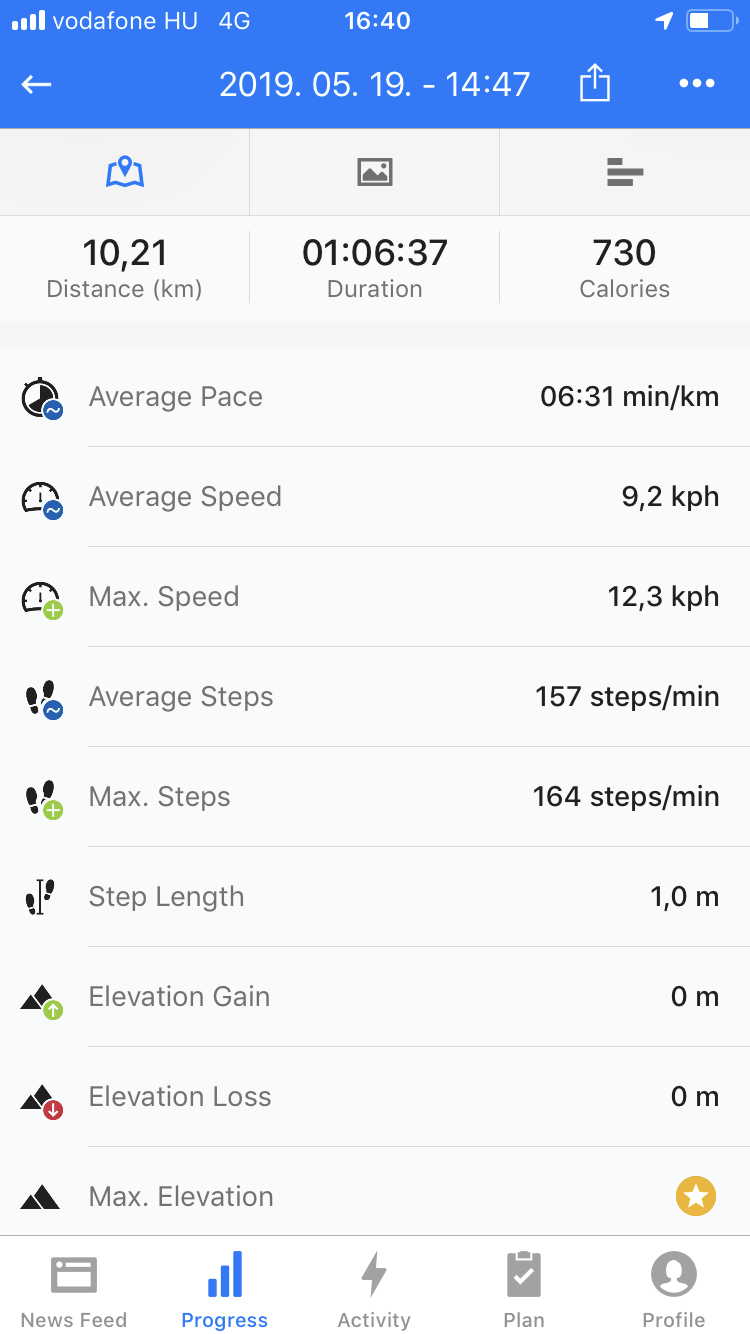
Task: Tap the gold star on Max. Elevation
Action: pyautogui.click(x=696, y=1196)
